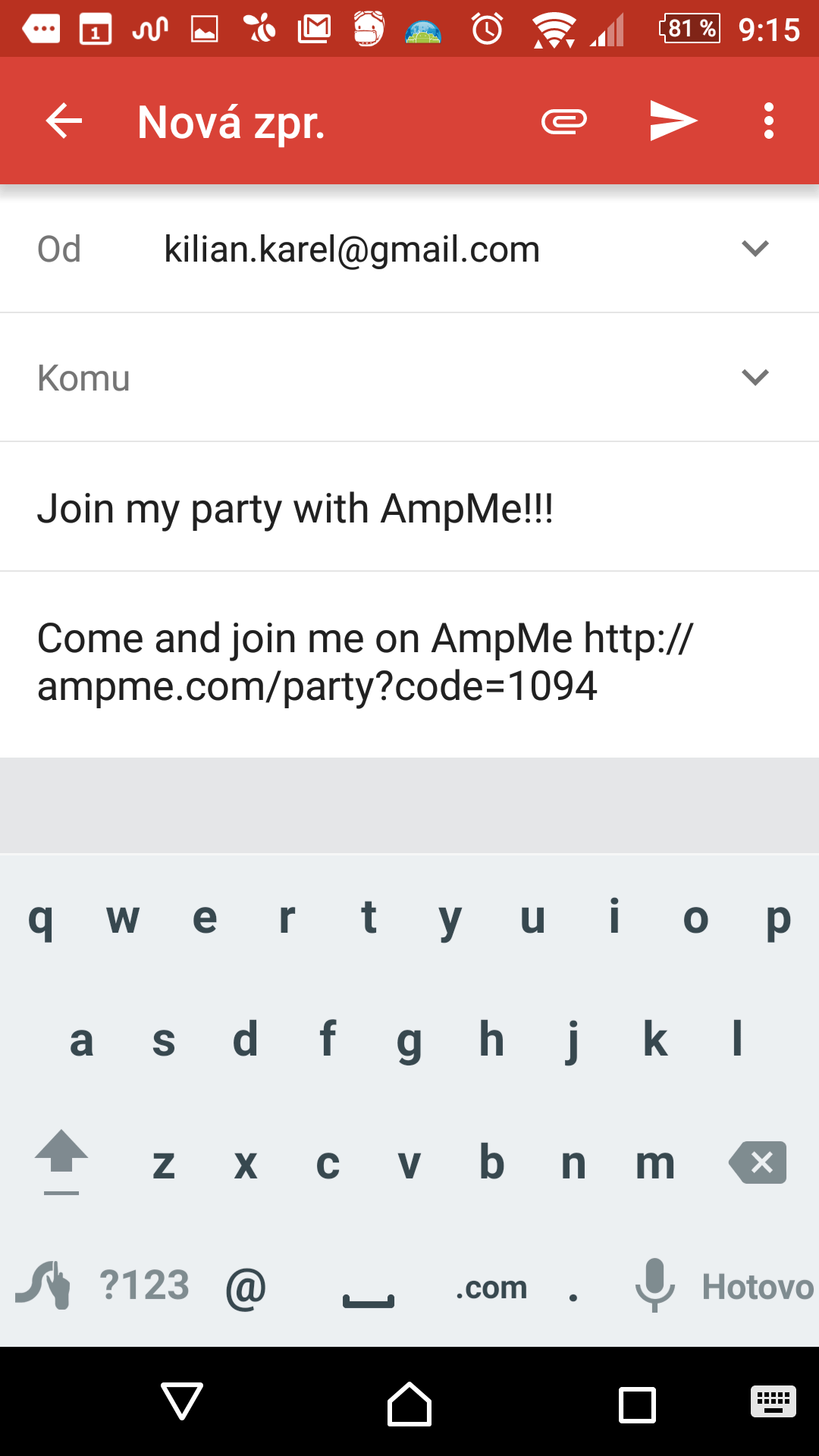Viewport: 819px width, 1456px height.
Task: Expand Komu to show Cc/Bcc fields
Action: 755,378
